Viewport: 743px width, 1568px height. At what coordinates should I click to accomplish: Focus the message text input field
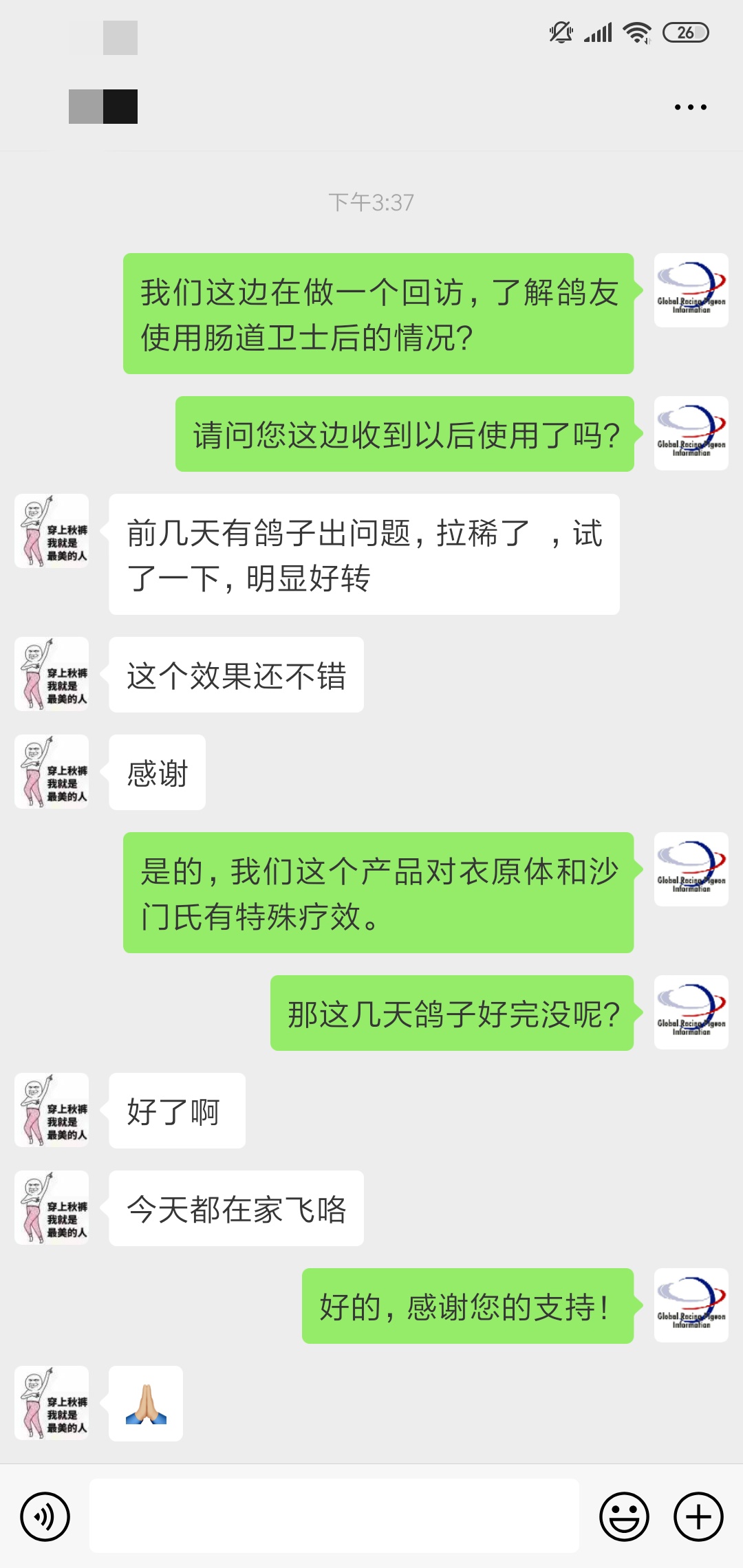334,1516
